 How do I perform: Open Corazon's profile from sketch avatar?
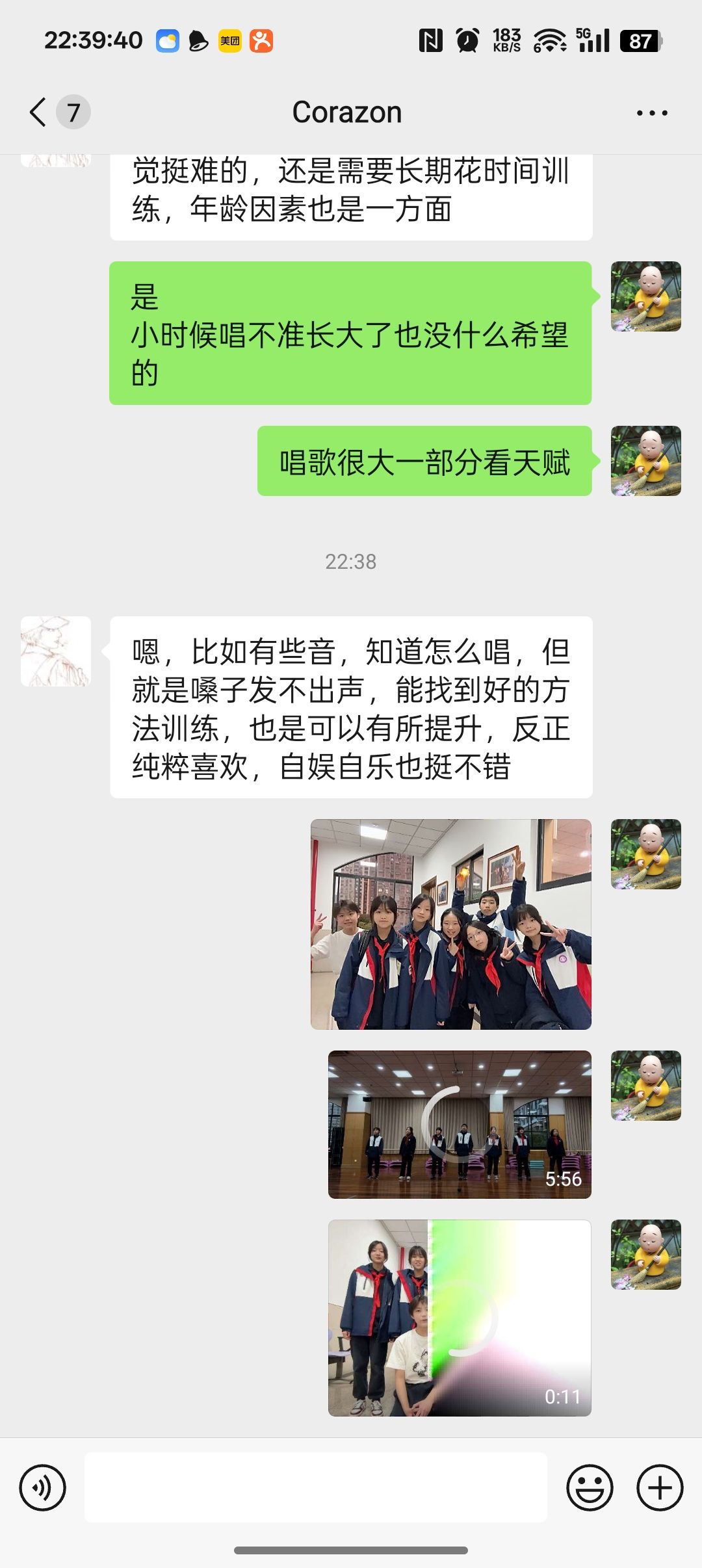click(x=56, y=651)
